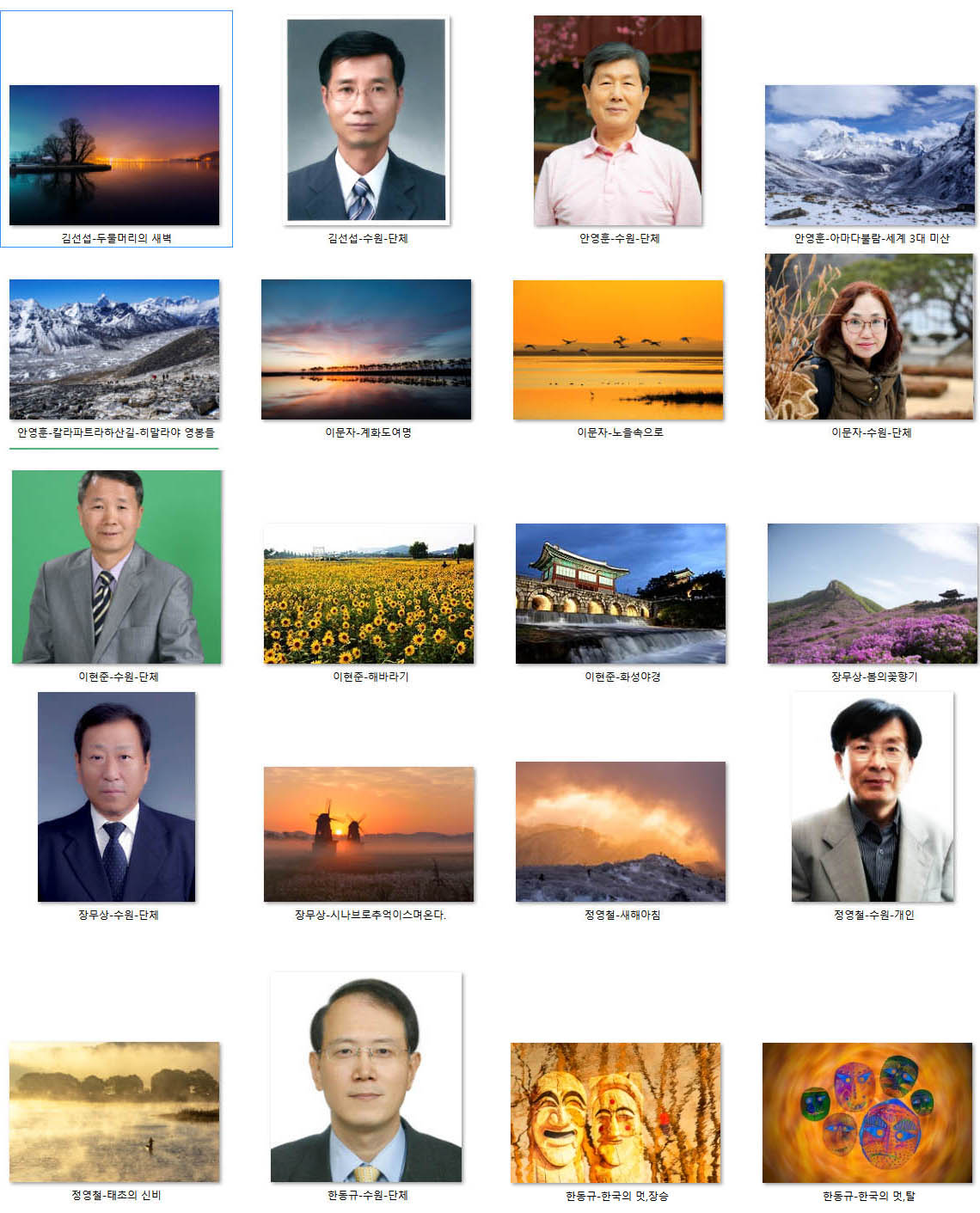This screenshot has width=980, height=1213.
Task: Open 안영훈-아마다블람-세계 3대 미산 image
Action: [x=870, y=155]
